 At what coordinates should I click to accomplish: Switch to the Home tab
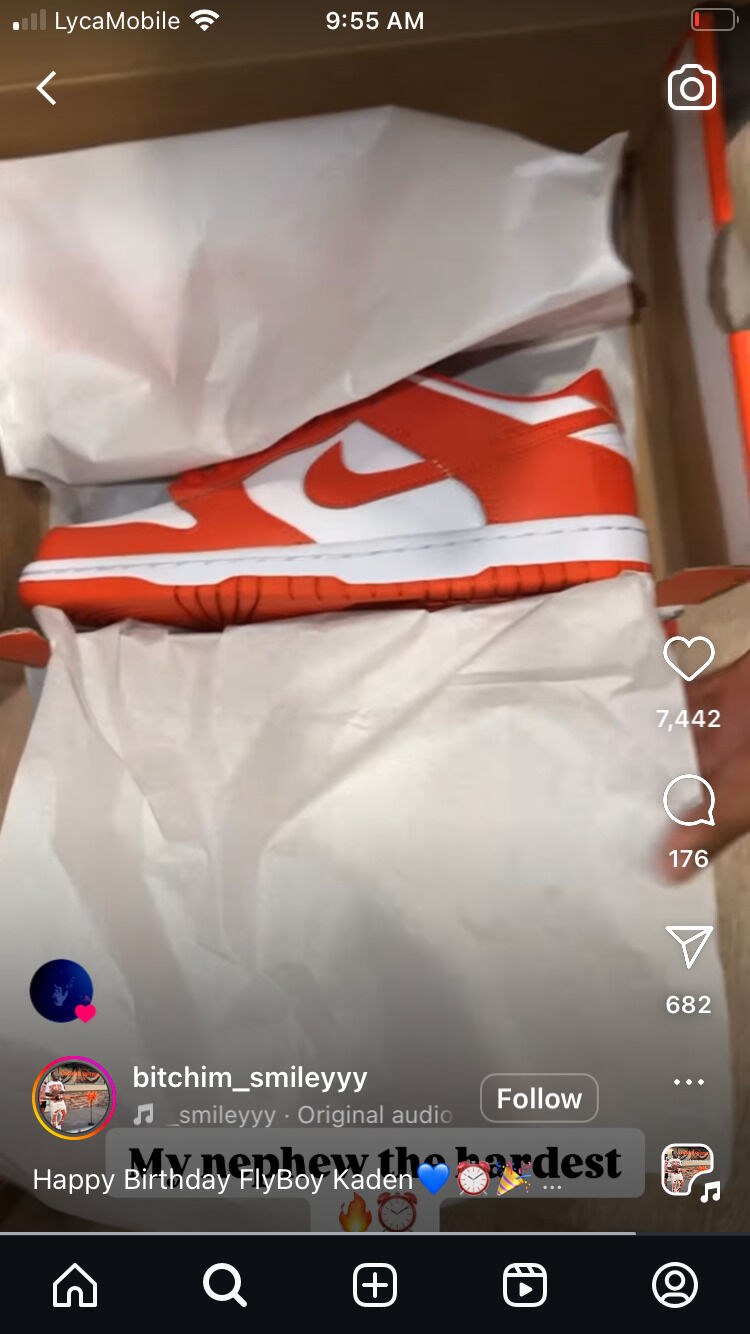75,1285
